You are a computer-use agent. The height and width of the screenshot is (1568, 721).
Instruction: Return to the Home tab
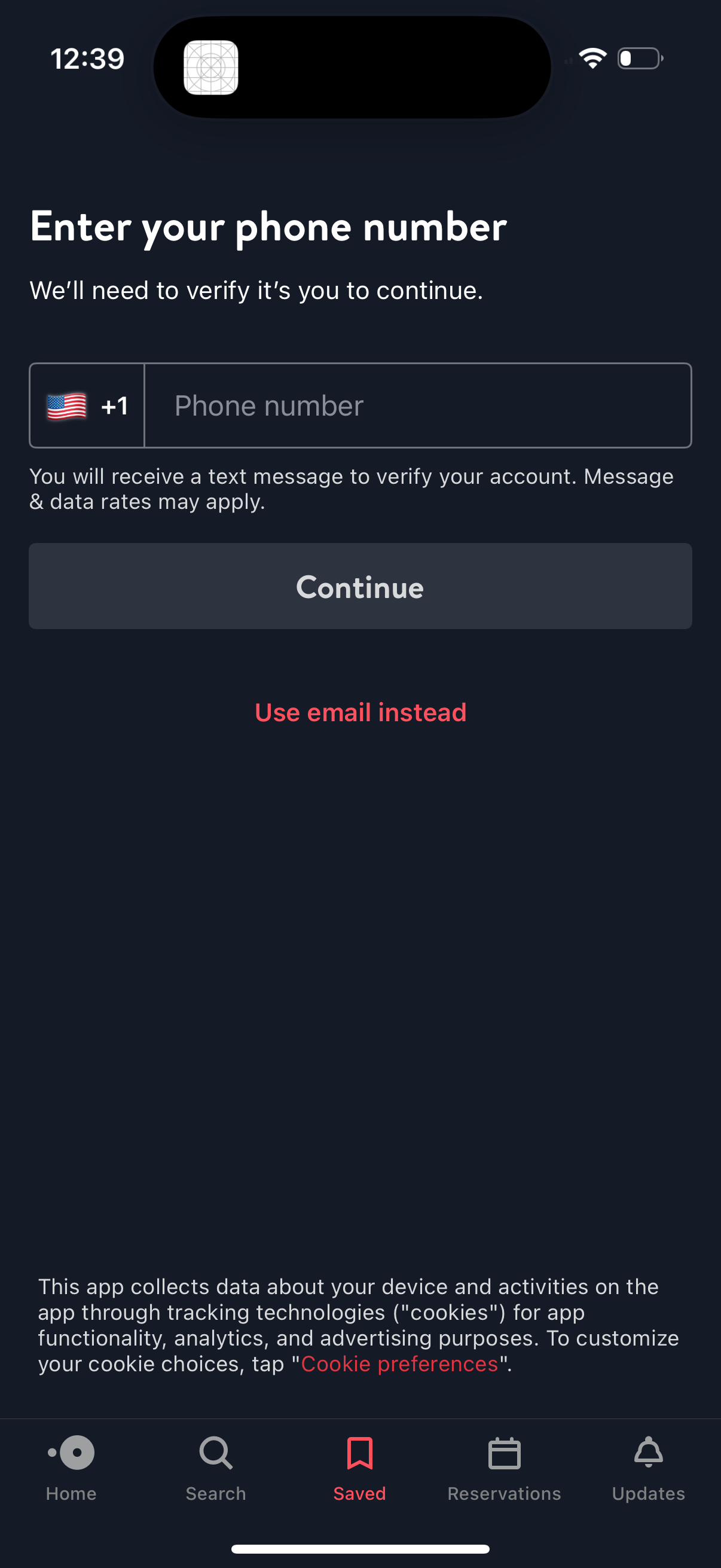coord(71,1473)
